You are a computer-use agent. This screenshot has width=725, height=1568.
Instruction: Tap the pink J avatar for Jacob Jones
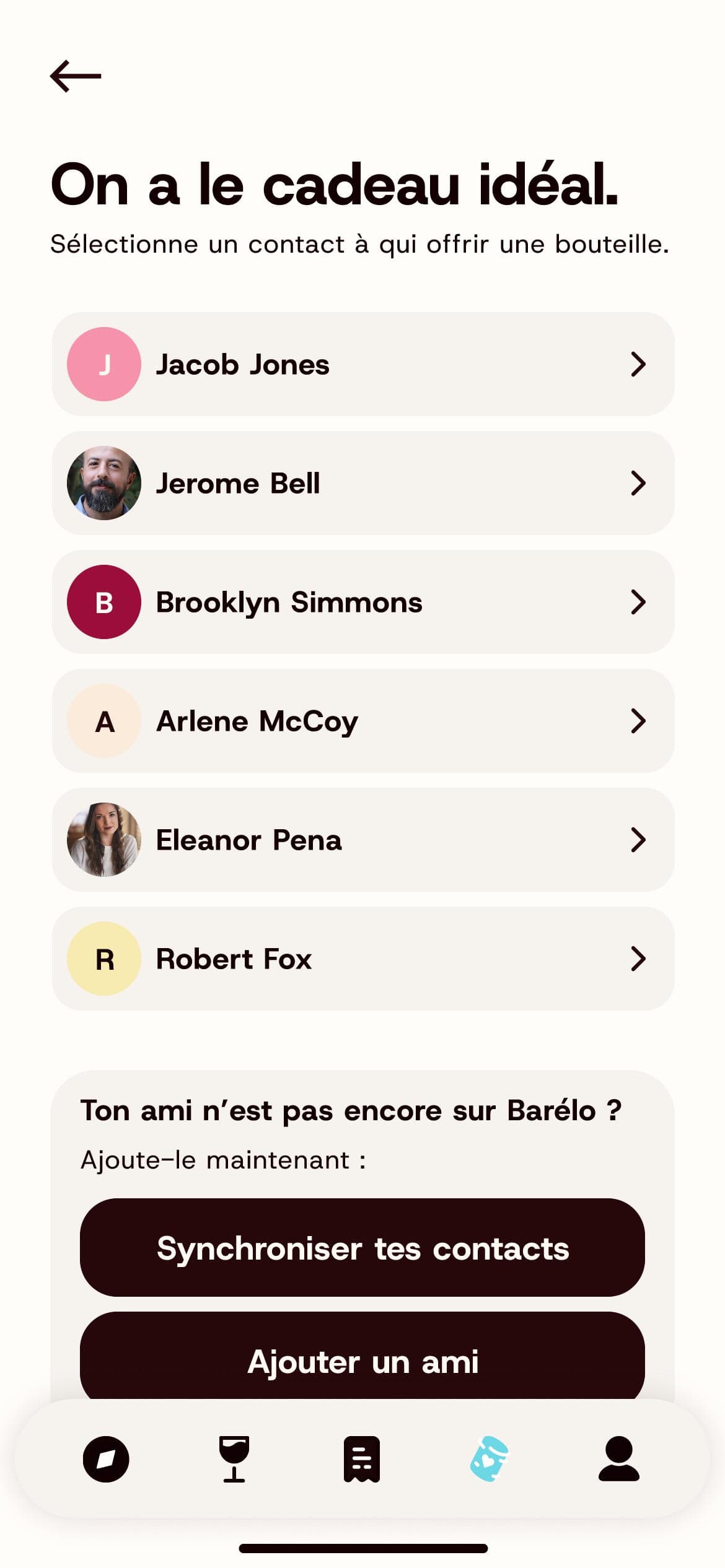[x=105, y=364]
